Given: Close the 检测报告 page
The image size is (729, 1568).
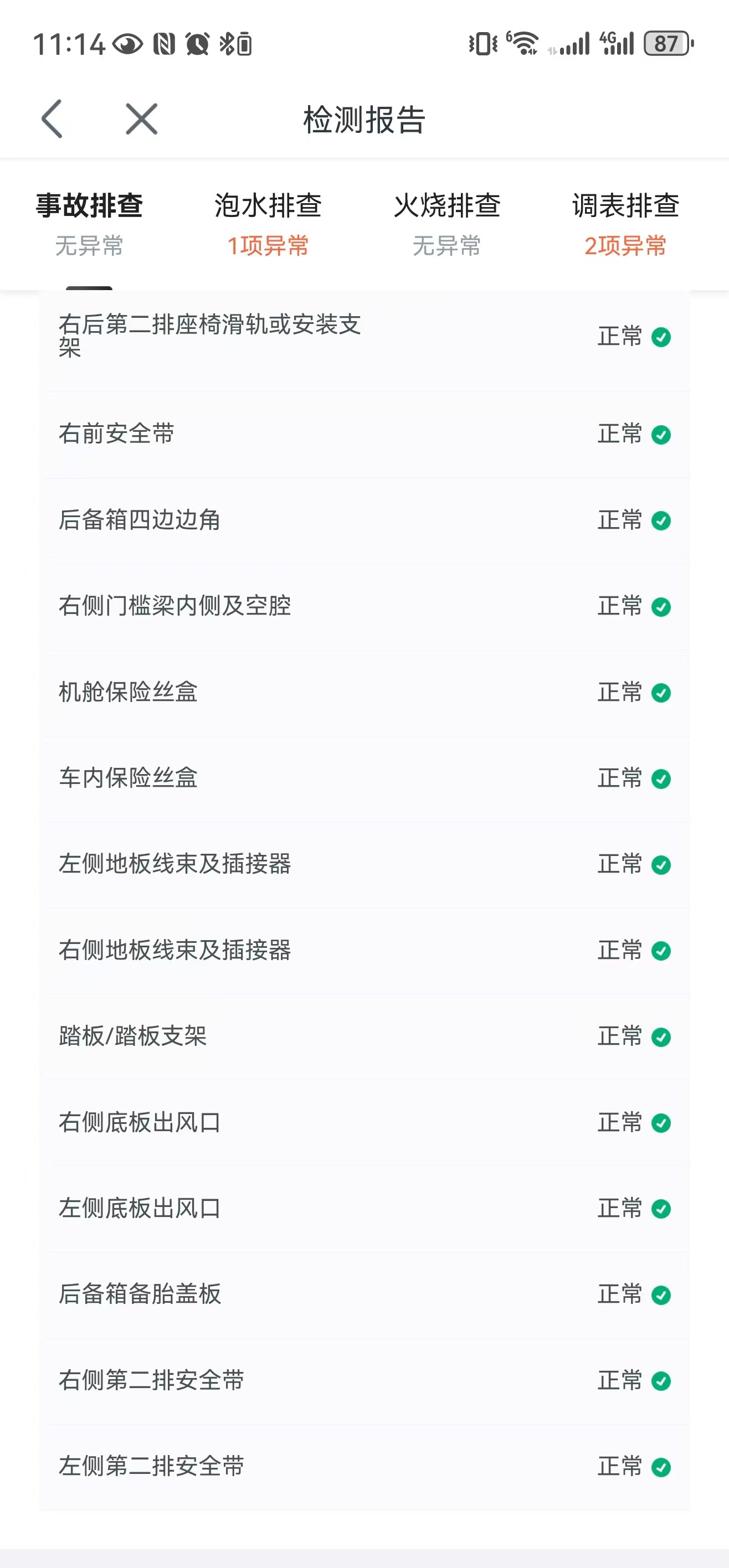Looking at the screenshot, I should [x=141, y=119].
